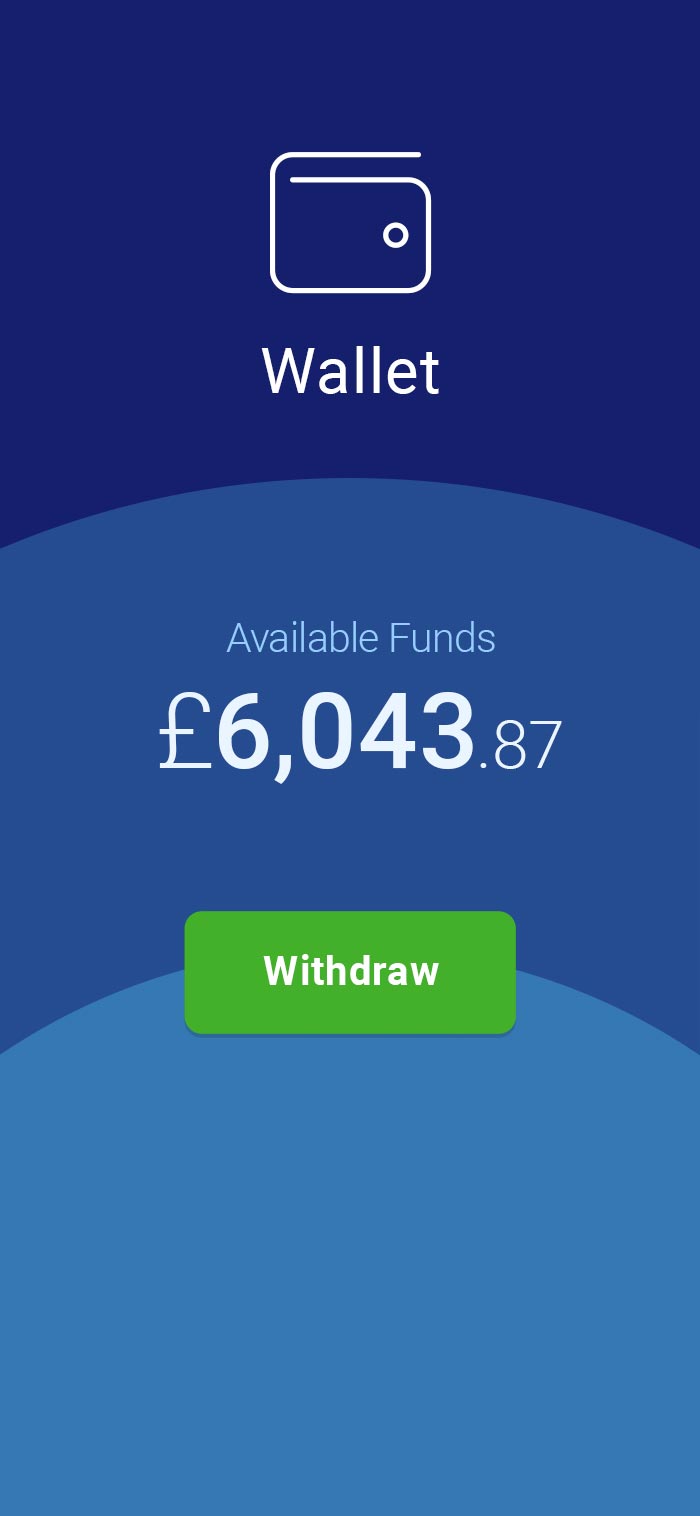This screenshot has width=700, height=1516.
Task: Tap the green Withdraw button
Action: (x=350, y=971)
